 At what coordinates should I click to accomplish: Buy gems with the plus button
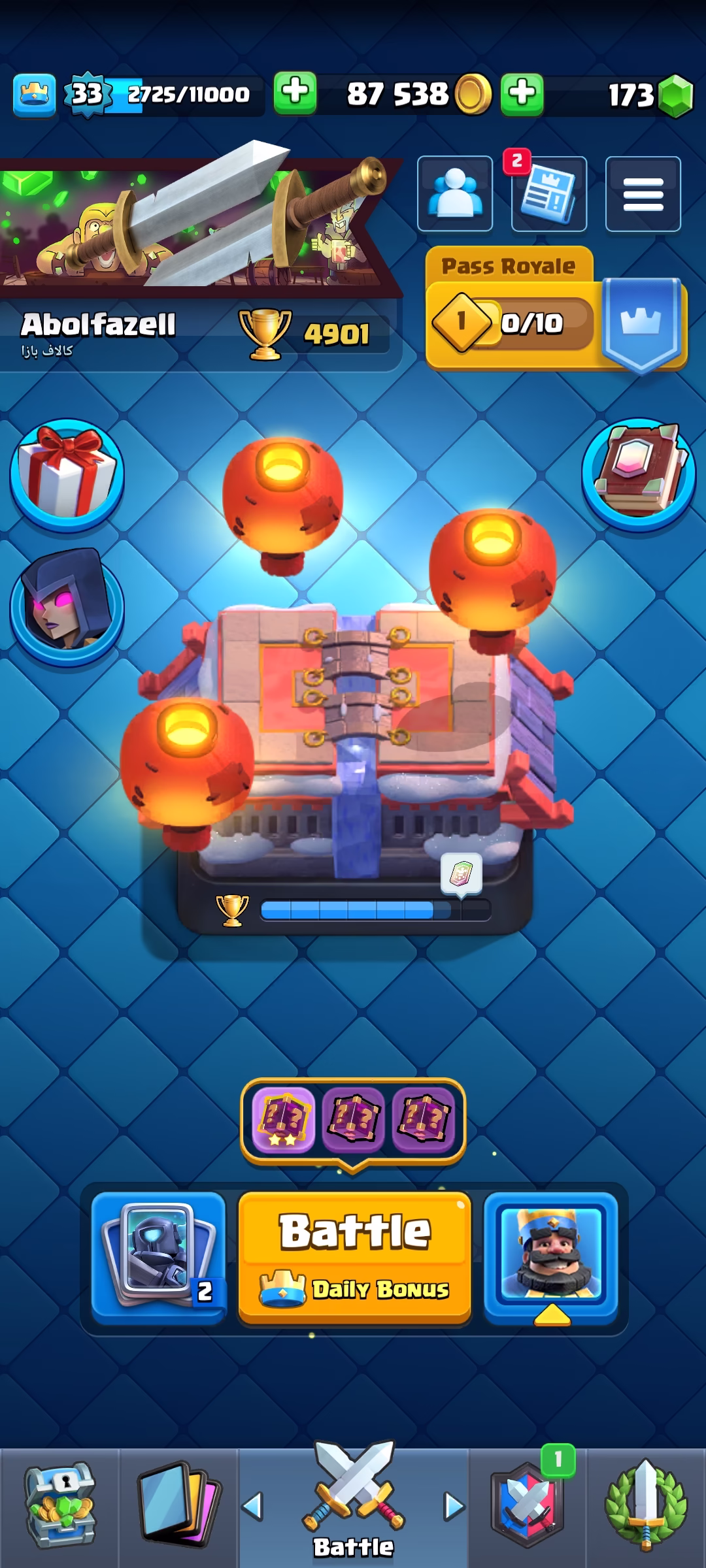522,94
